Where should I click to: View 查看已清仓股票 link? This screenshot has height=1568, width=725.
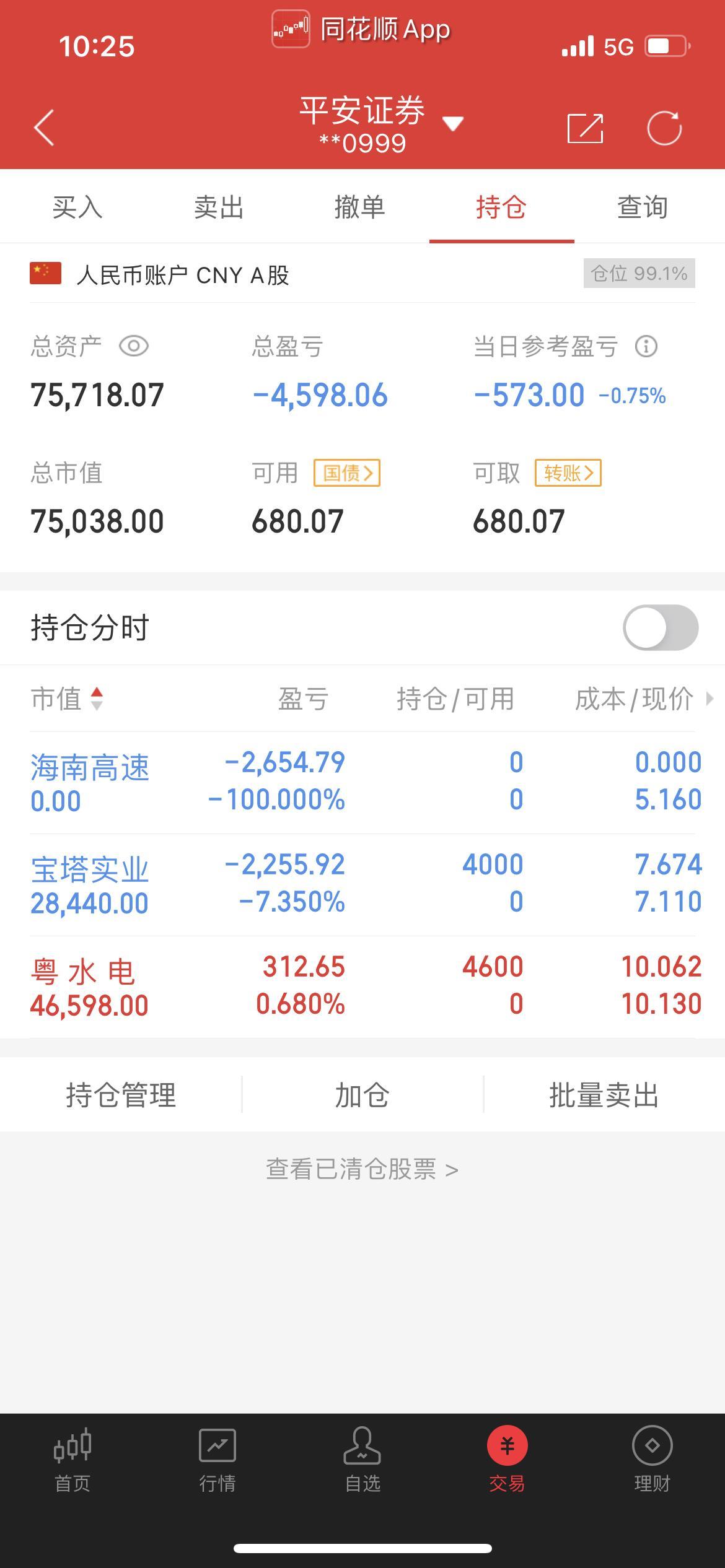(x=362, y=1169)
